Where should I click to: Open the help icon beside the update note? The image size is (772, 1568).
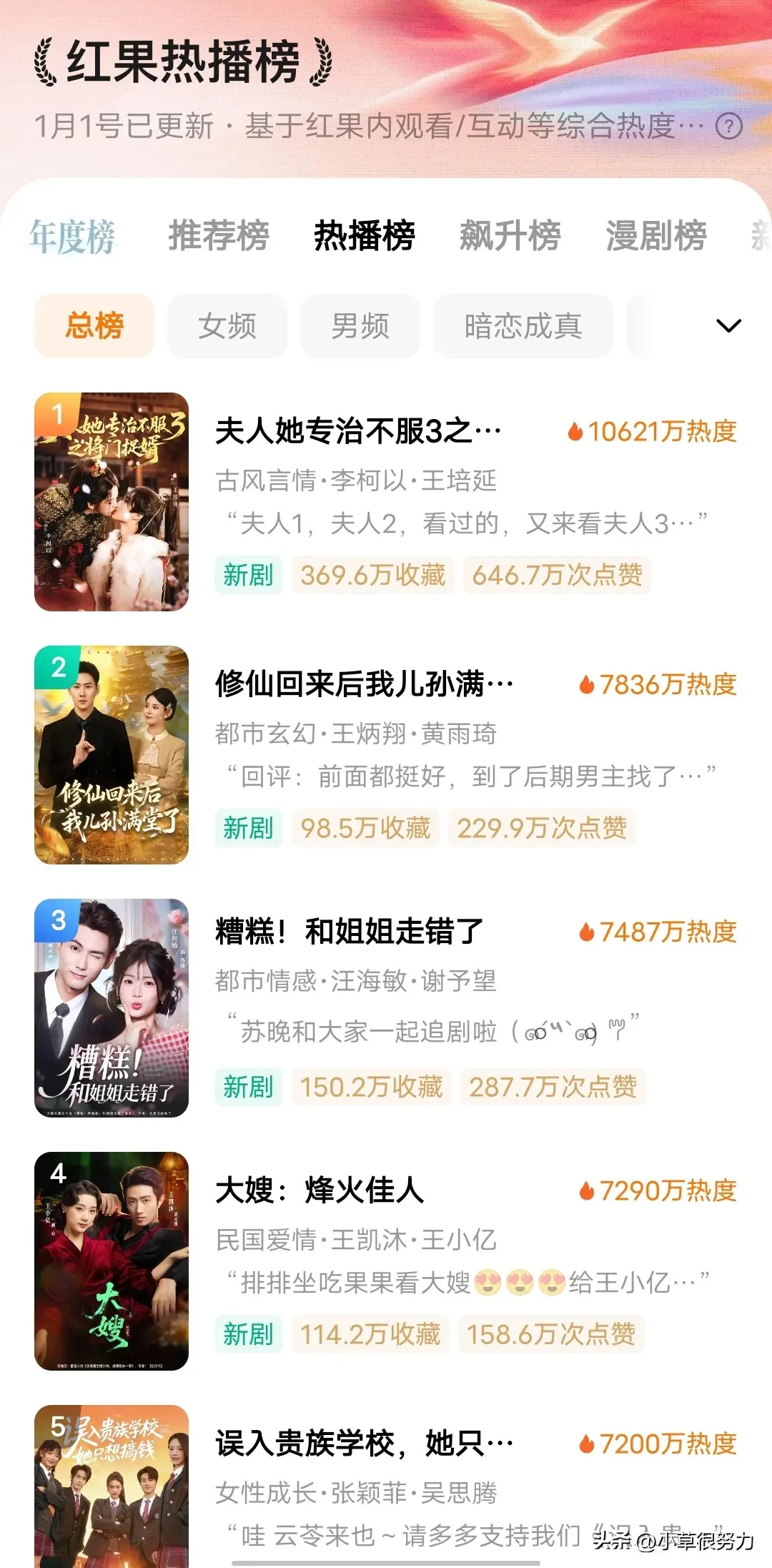point(728,127)
